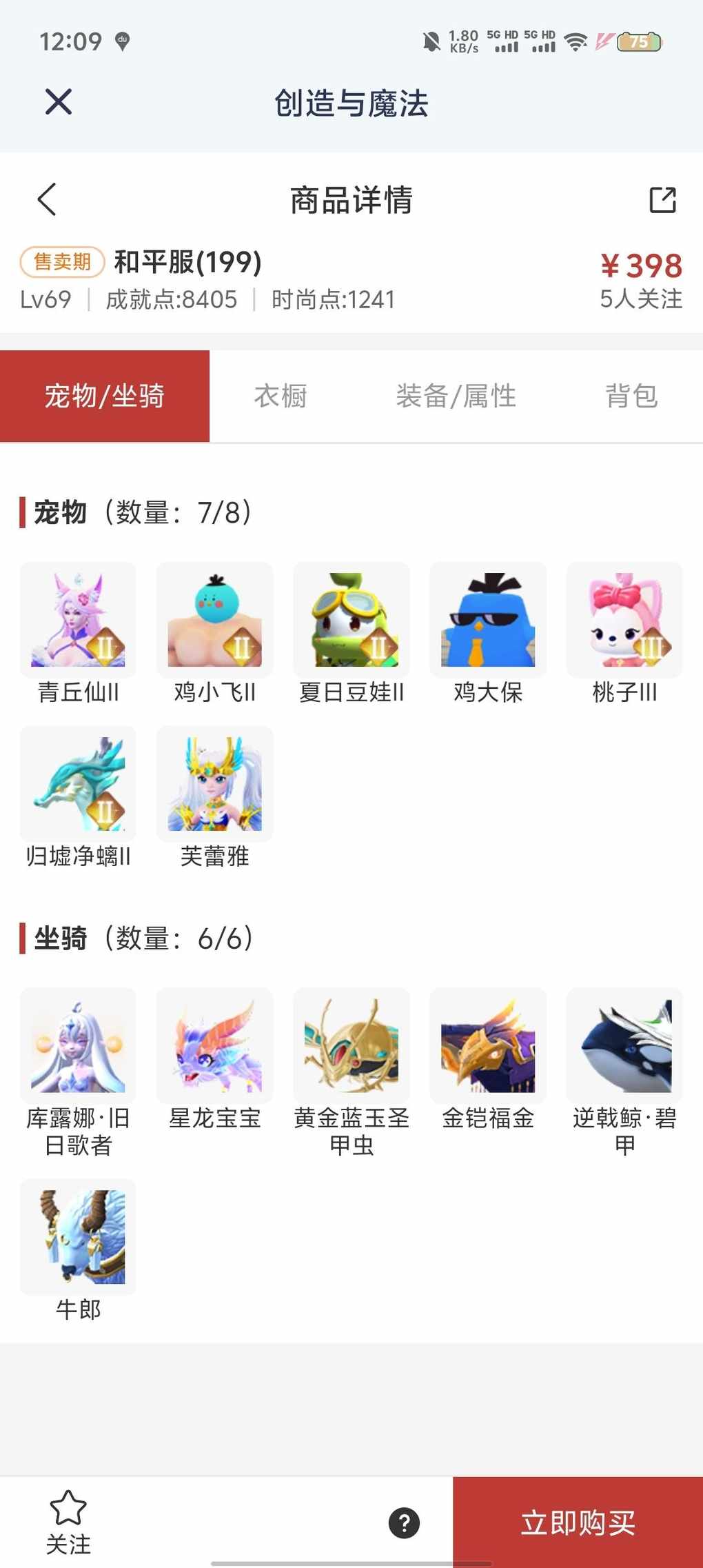View pet 青丘仙II
The width and height of the screenshot is (703, 1568).
(78, 620)
